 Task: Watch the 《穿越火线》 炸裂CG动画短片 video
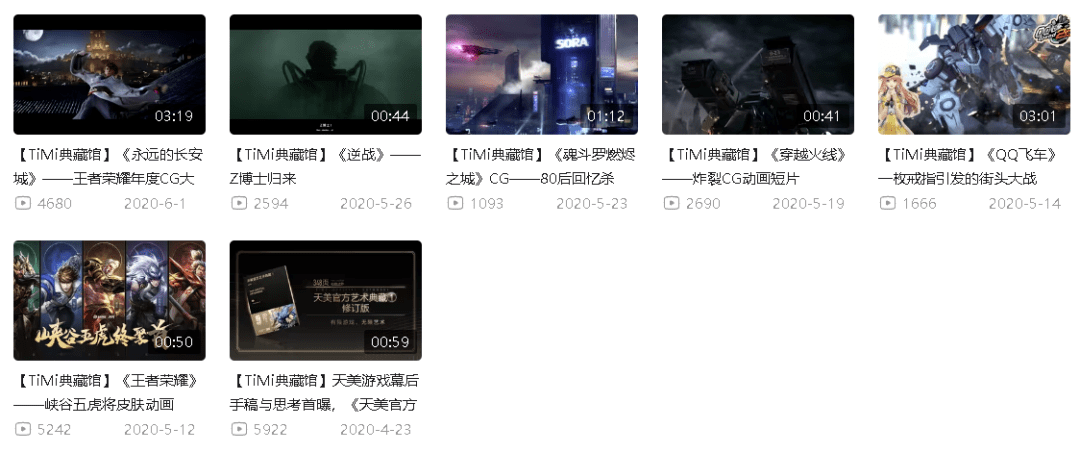pos(757,74)
